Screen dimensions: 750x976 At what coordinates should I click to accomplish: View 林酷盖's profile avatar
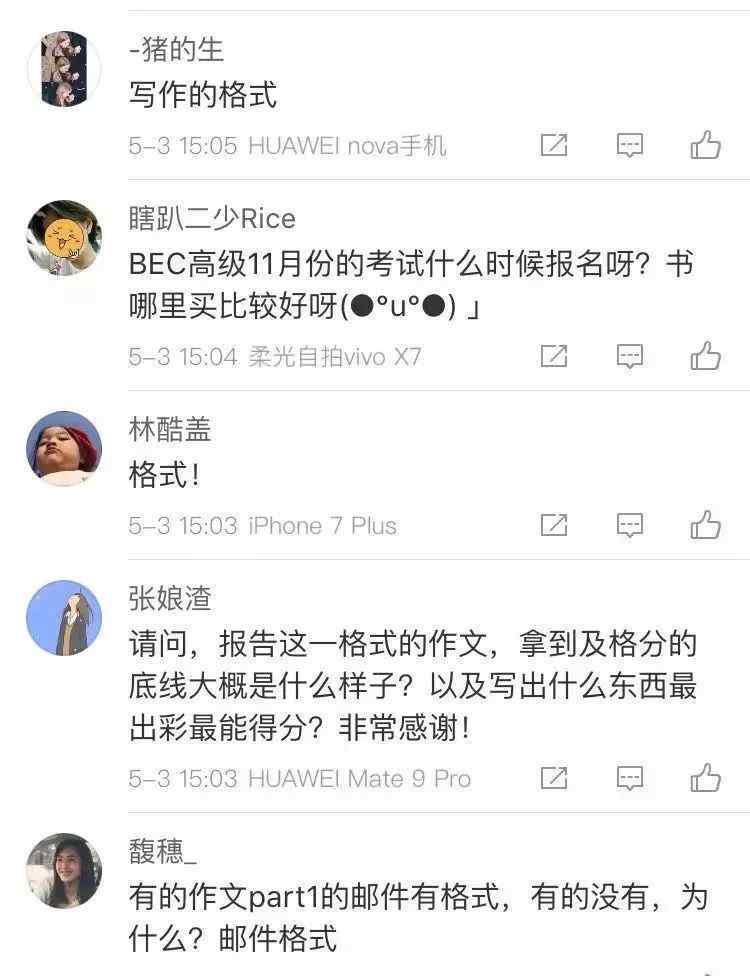tap(64, 449)
